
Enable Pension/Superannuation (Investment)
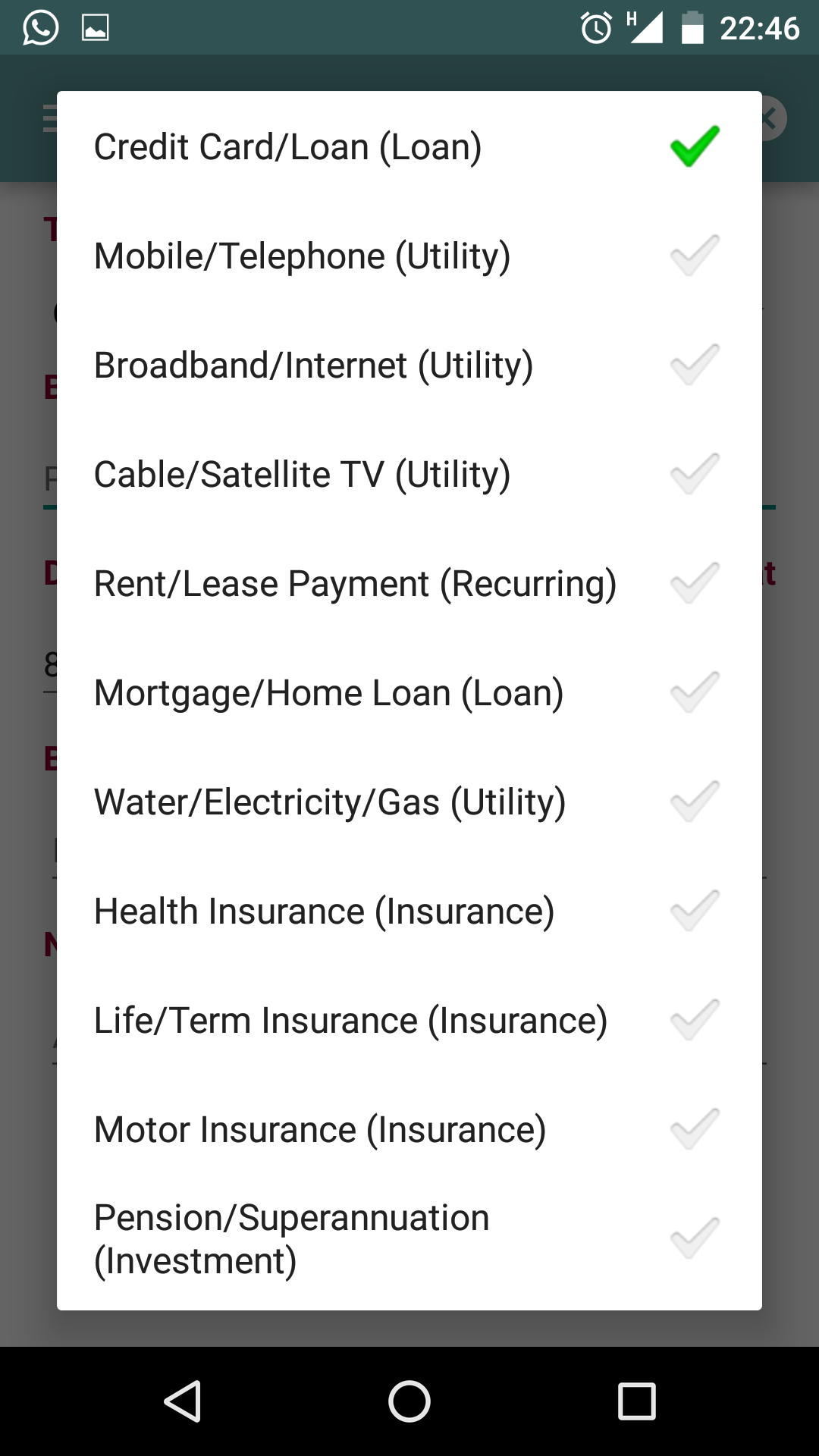click(x=409, y=1236)
